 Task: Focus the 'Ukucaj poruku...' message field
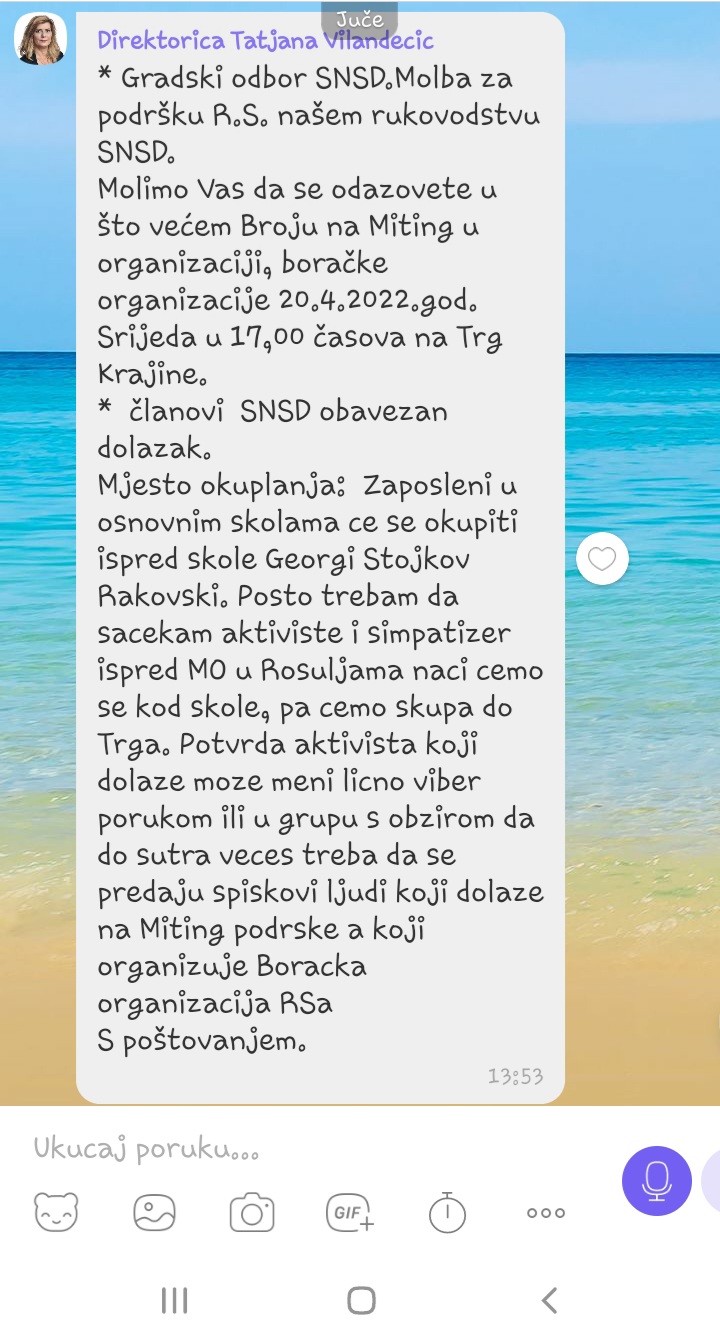tap(300, 1148)
